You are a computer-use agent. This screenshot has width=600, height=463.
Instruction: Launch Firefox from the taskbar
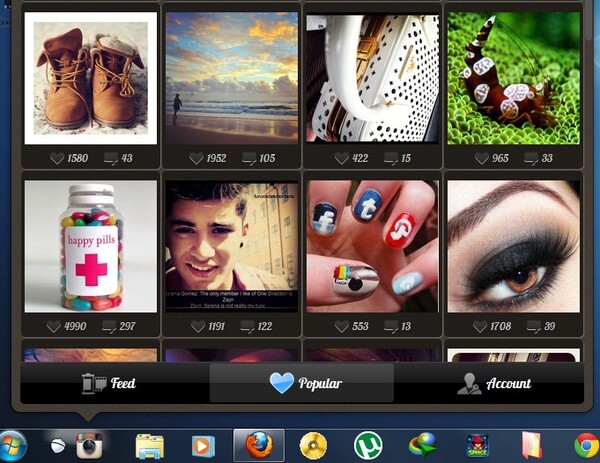pyautogui.click(x=259, y=445)
